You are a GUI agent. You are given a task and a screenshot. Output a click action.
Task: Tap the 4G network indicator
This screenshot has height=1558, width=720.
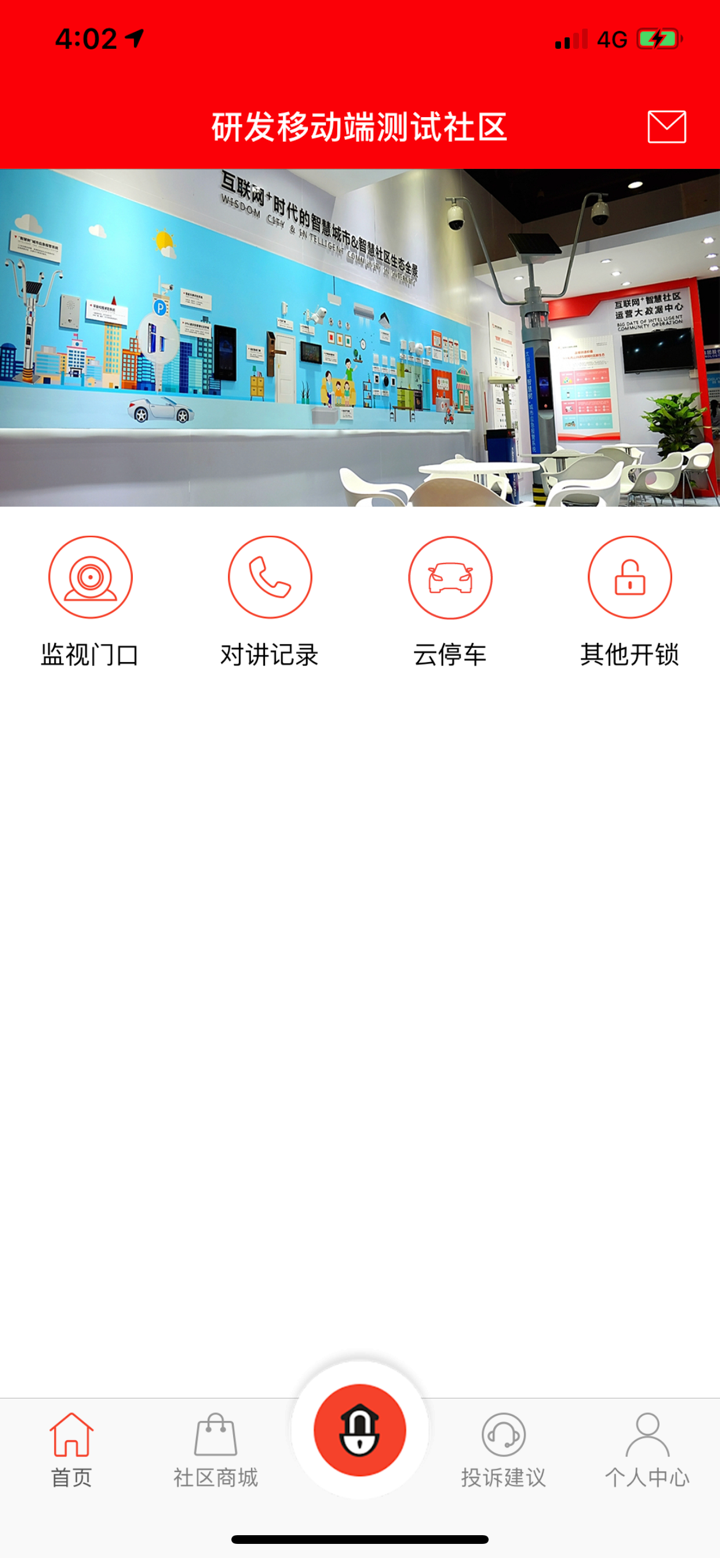[611, 38]
